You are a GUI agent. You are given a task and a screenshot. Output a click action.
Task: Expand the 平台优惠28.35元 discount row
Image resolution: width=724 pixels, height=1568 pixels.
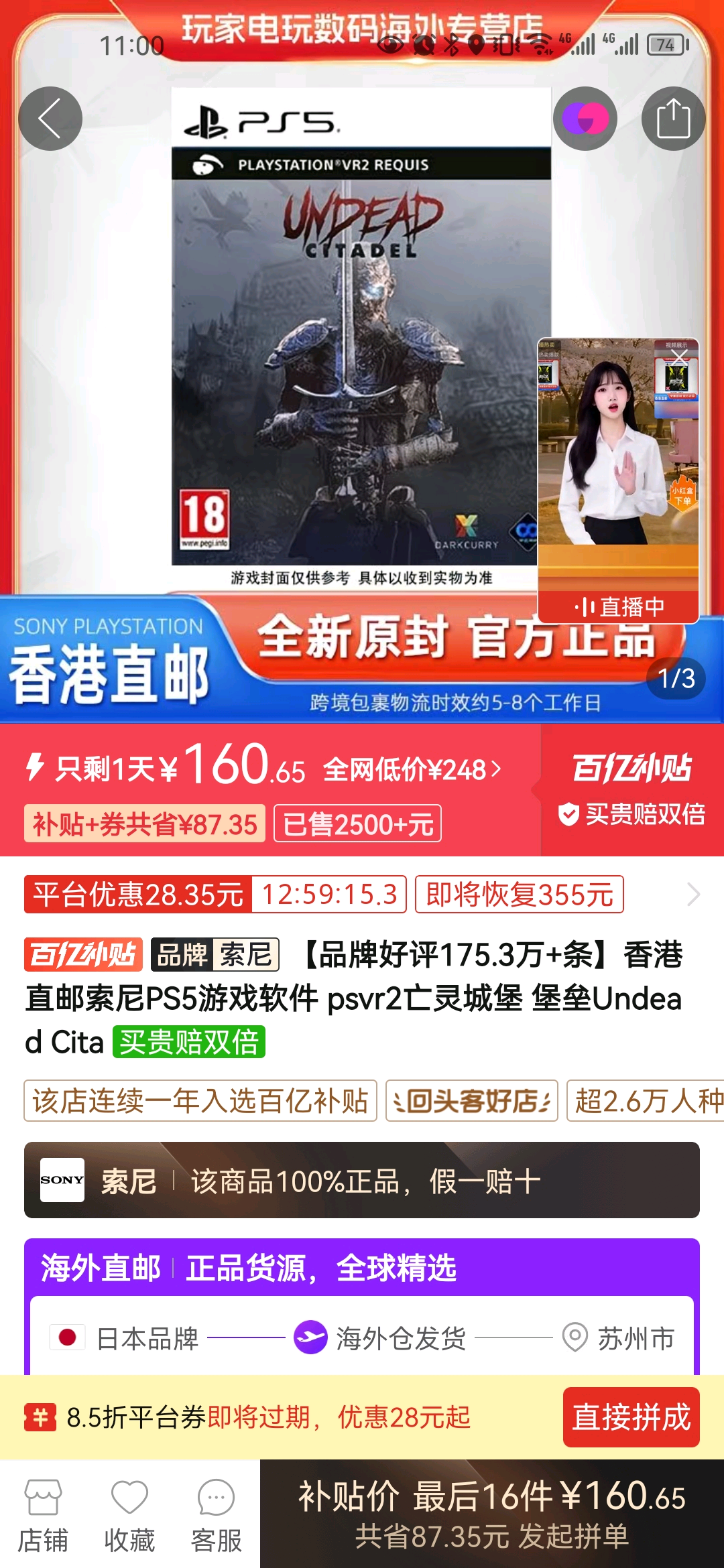[x=693, y=894]
